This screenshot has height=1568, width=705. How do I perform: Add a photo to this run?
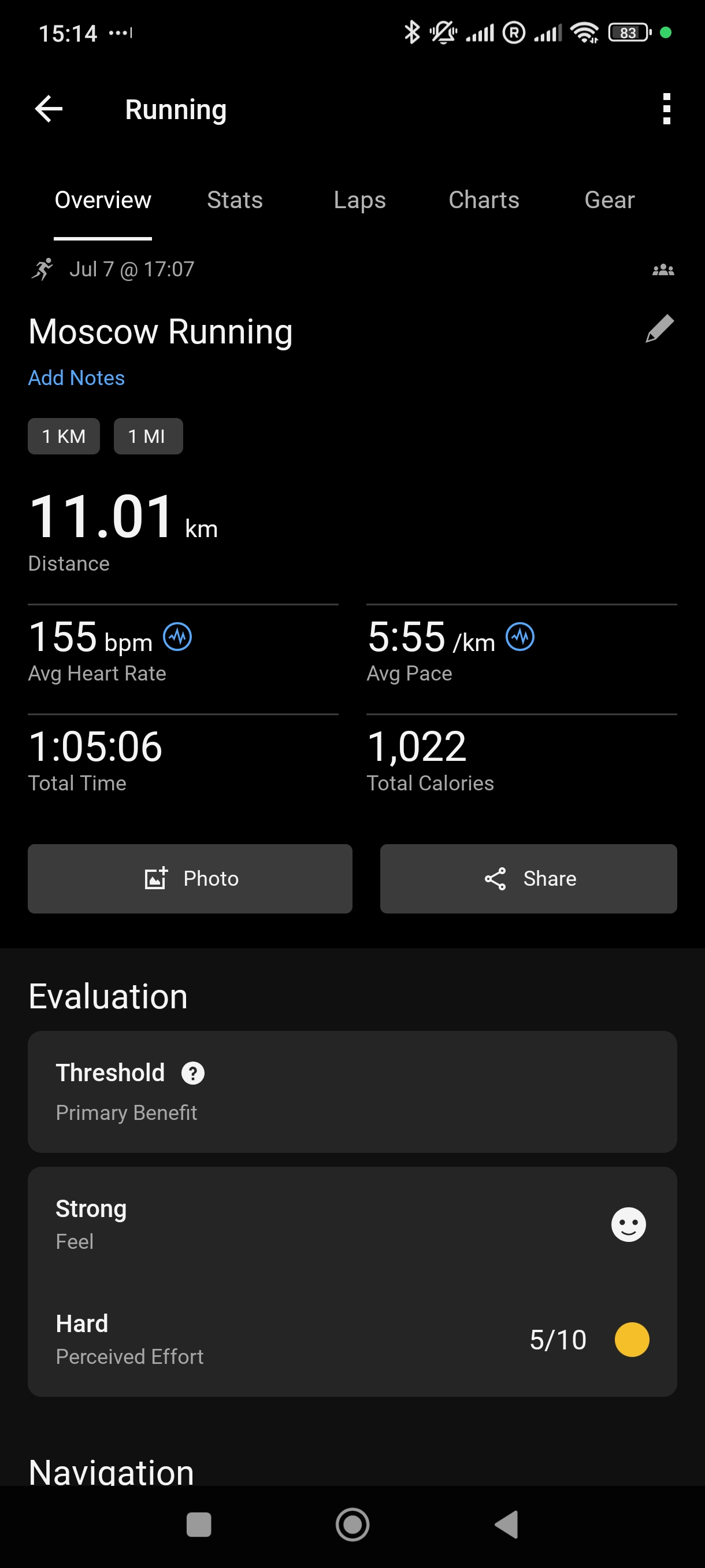click(190, 878)
